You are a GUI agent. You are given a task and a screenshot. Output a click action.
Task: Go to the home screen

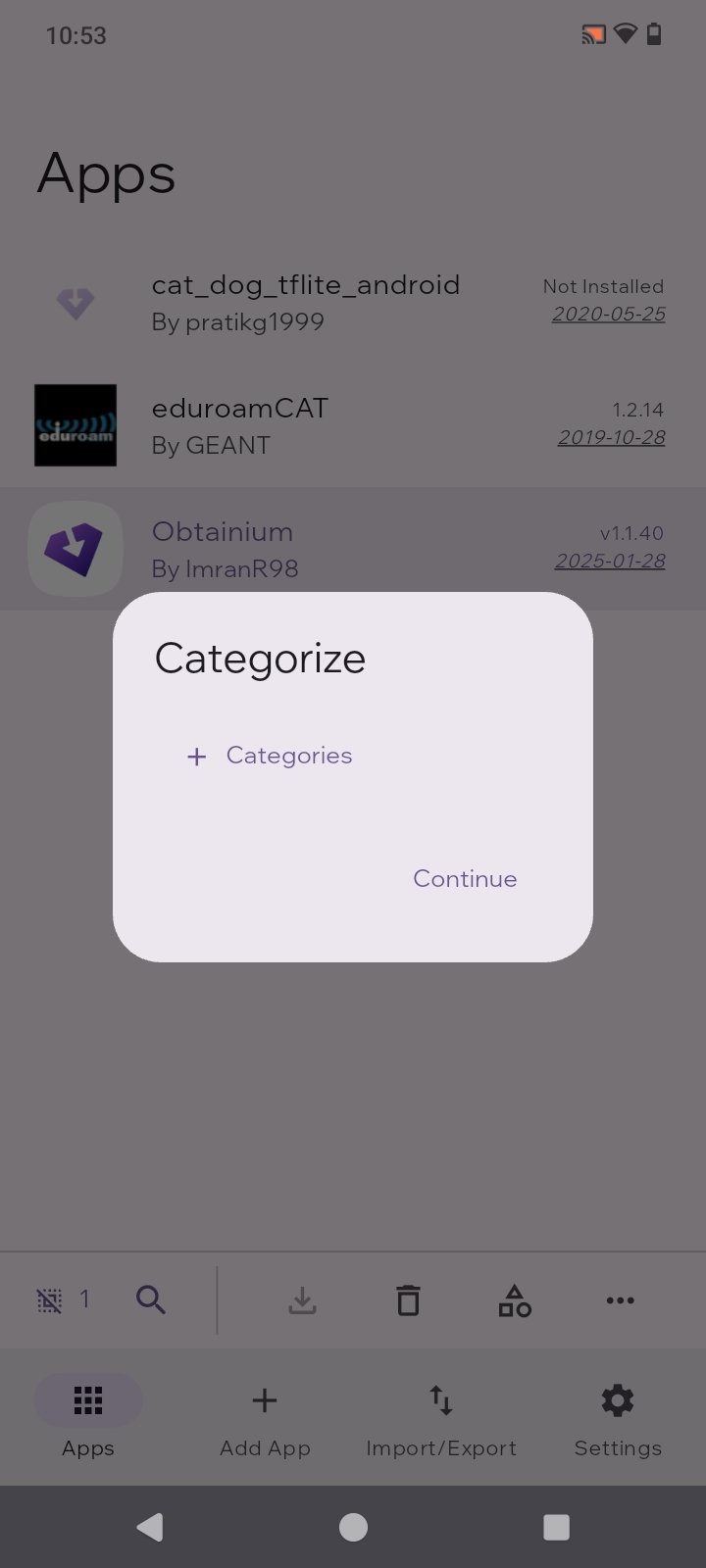(x=353, y=1526)
